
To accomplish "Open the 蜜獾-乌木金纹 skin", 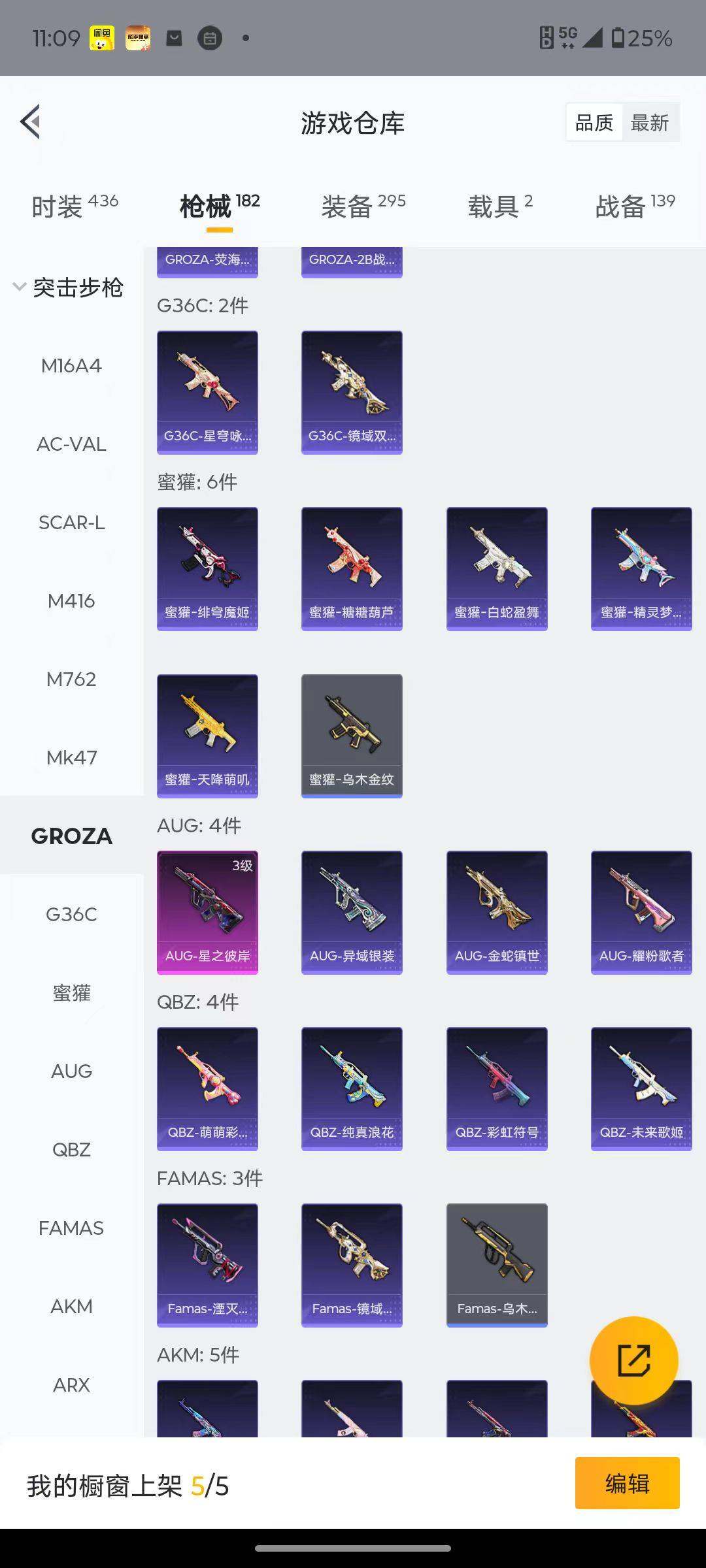I will point(352,736).
